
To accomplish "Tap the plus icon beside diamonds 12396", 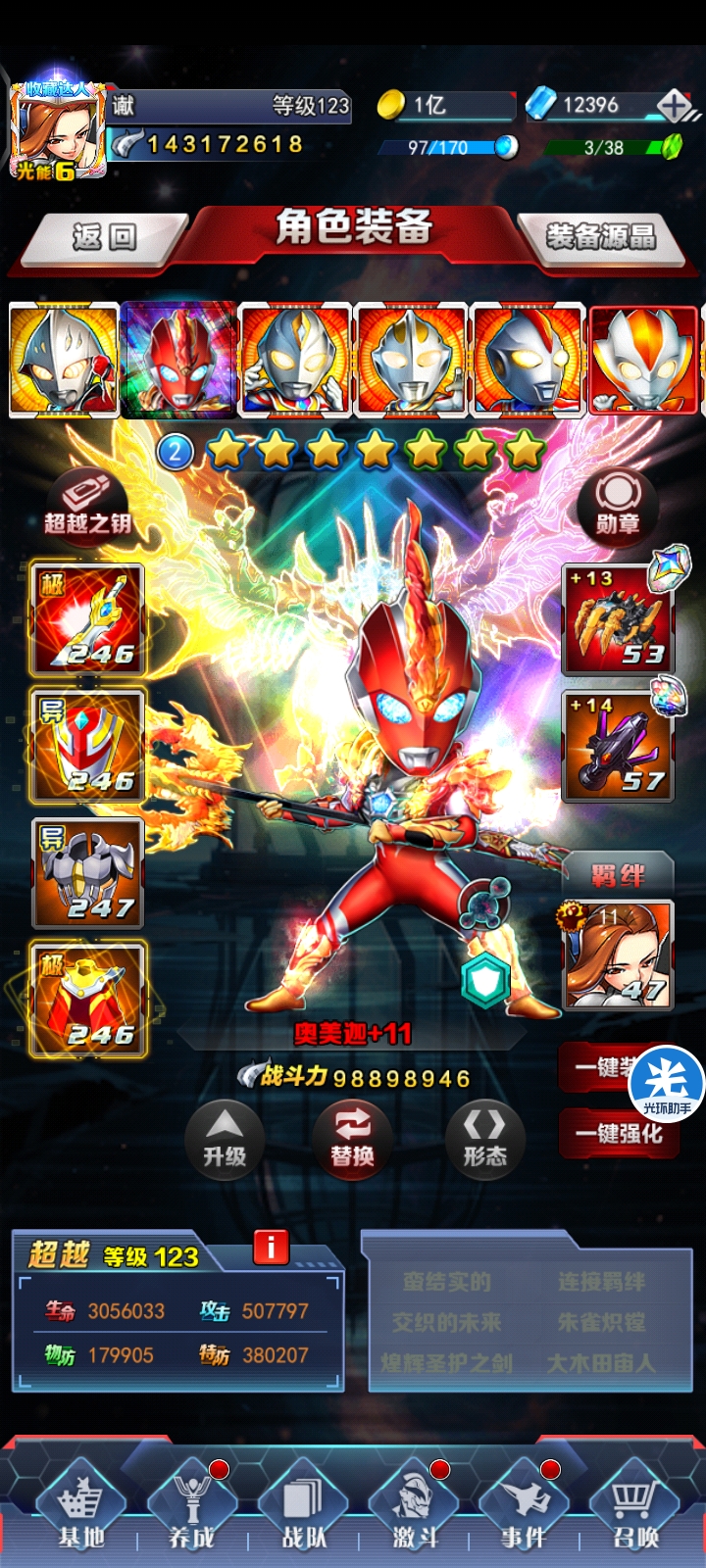I will point(675,105).
